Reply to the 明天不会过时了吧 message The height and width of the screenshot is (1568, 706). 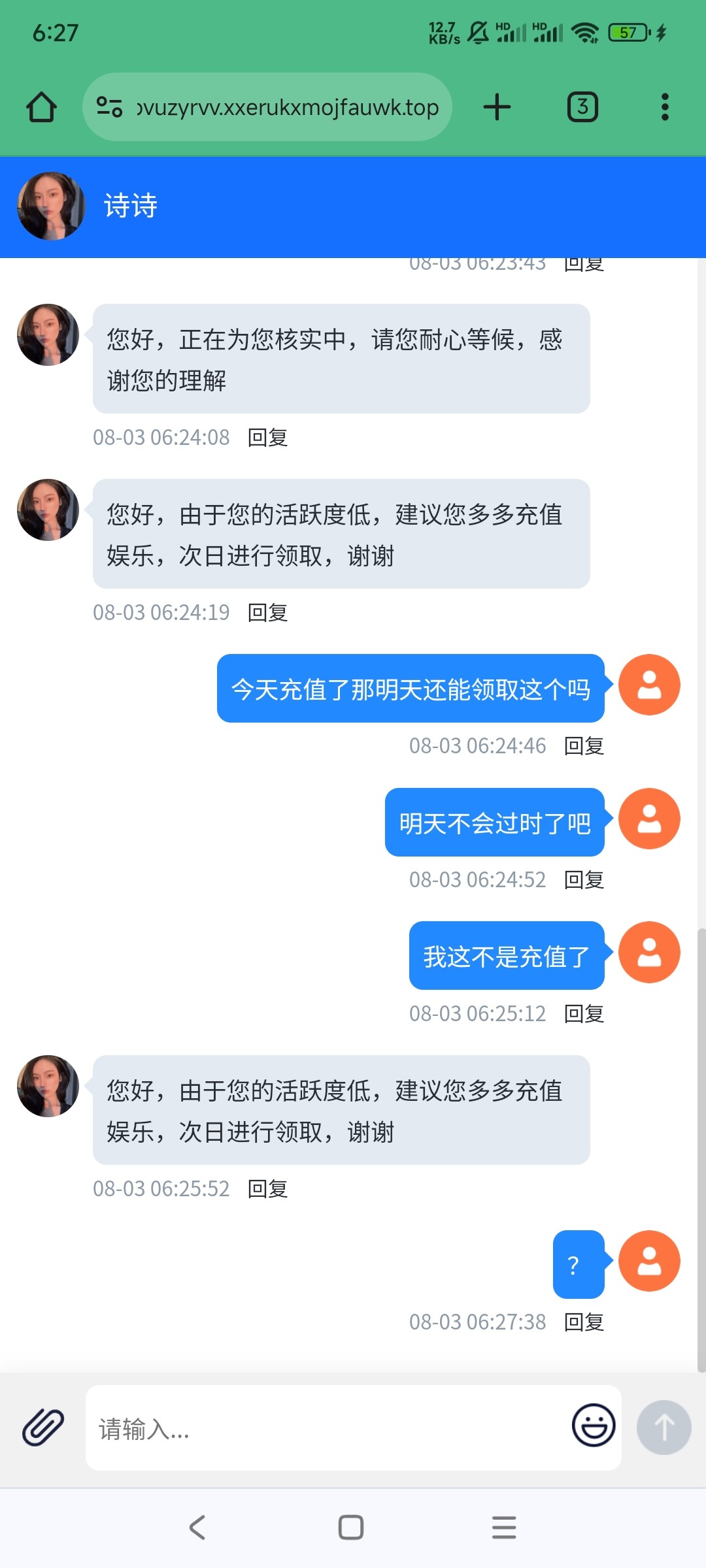584,880
